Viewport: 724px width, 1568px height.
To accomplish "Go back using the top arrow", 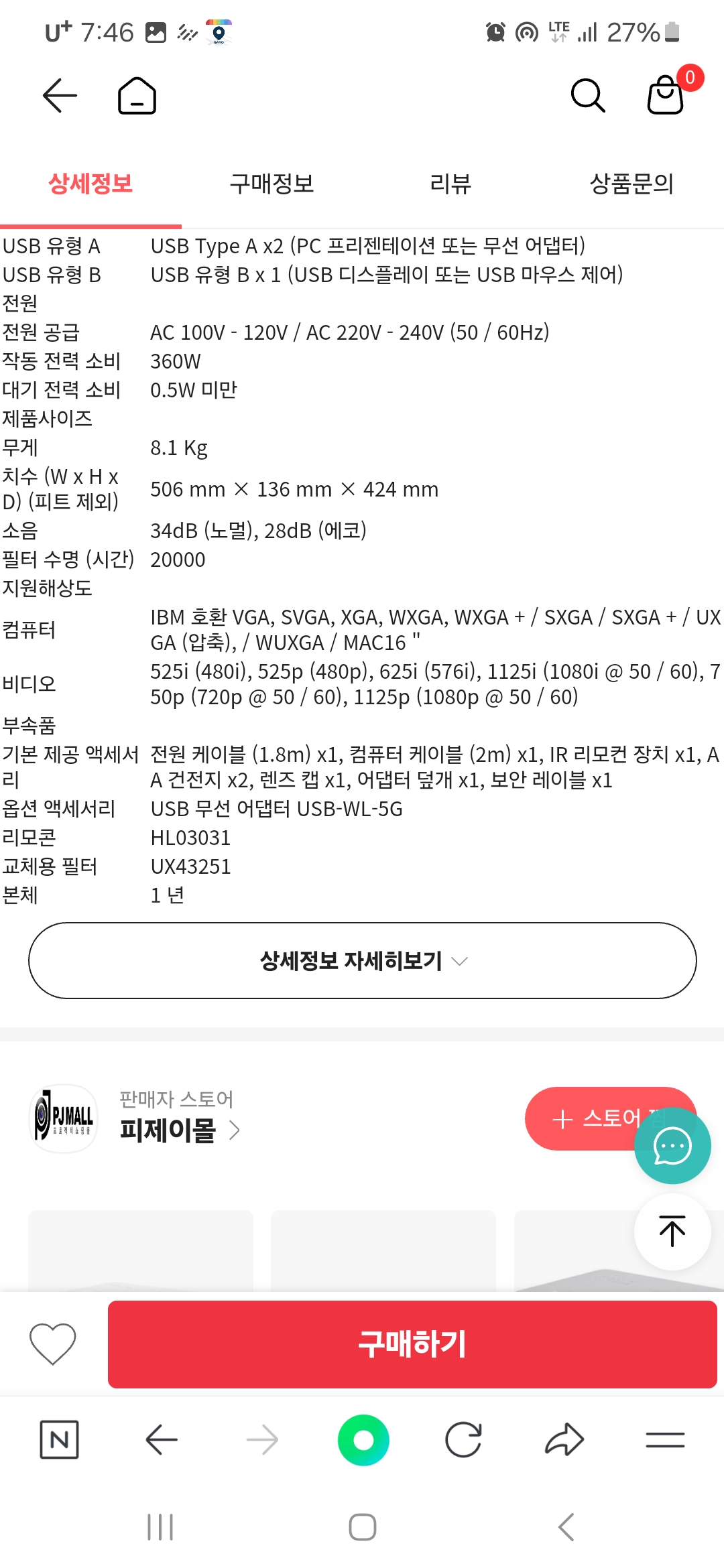I will [x=60, y=95].
